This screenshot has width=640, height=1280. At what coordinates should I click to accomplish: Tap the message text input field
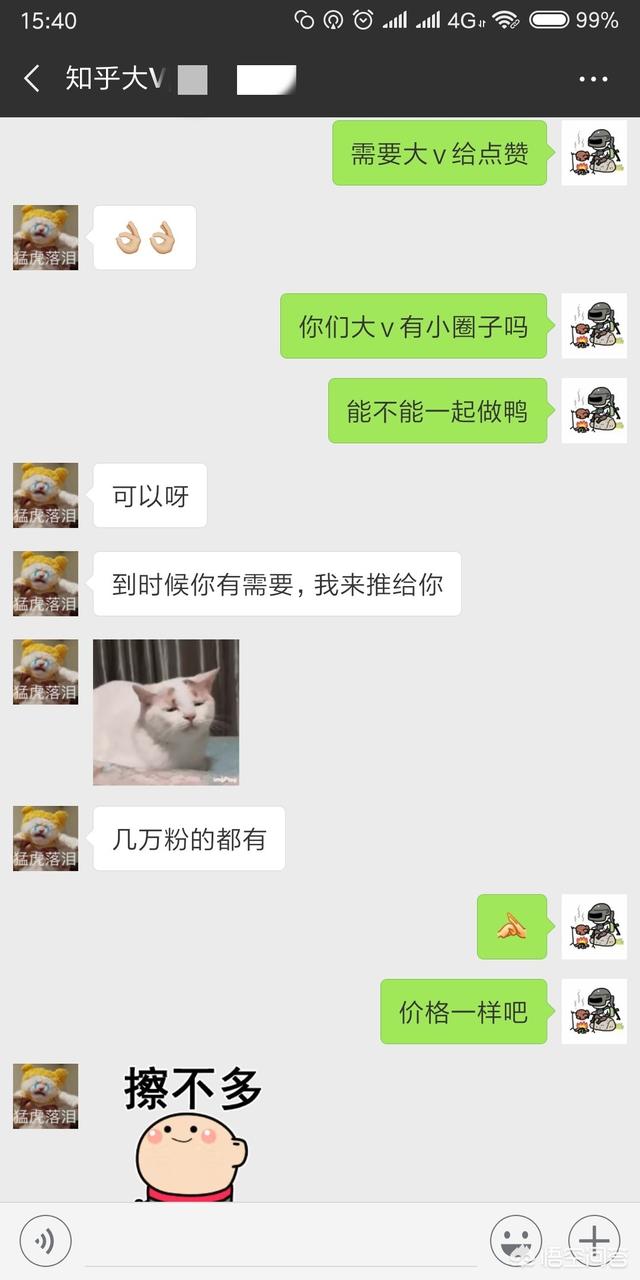(280, 1243)
